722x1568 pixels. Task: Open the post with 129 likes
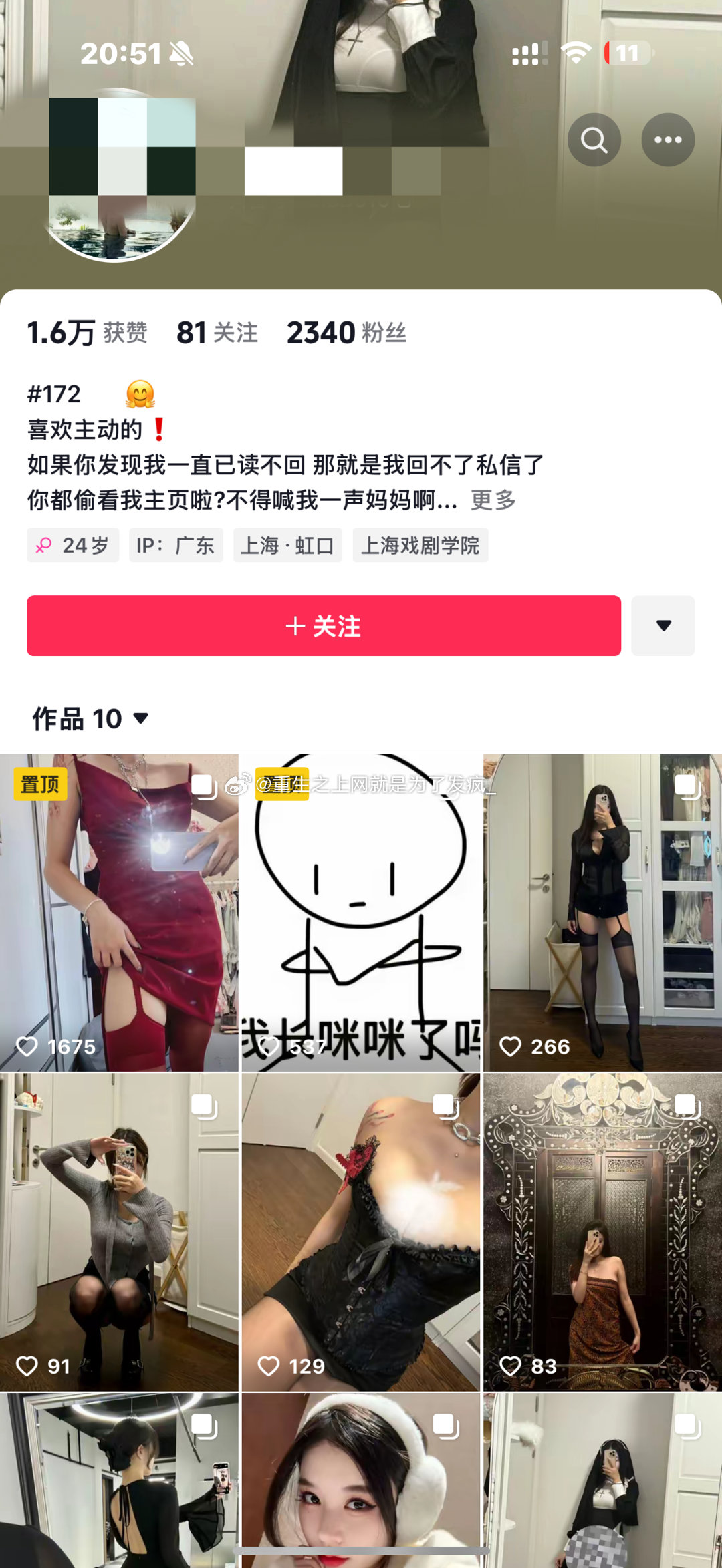[x=361, y=1231]
